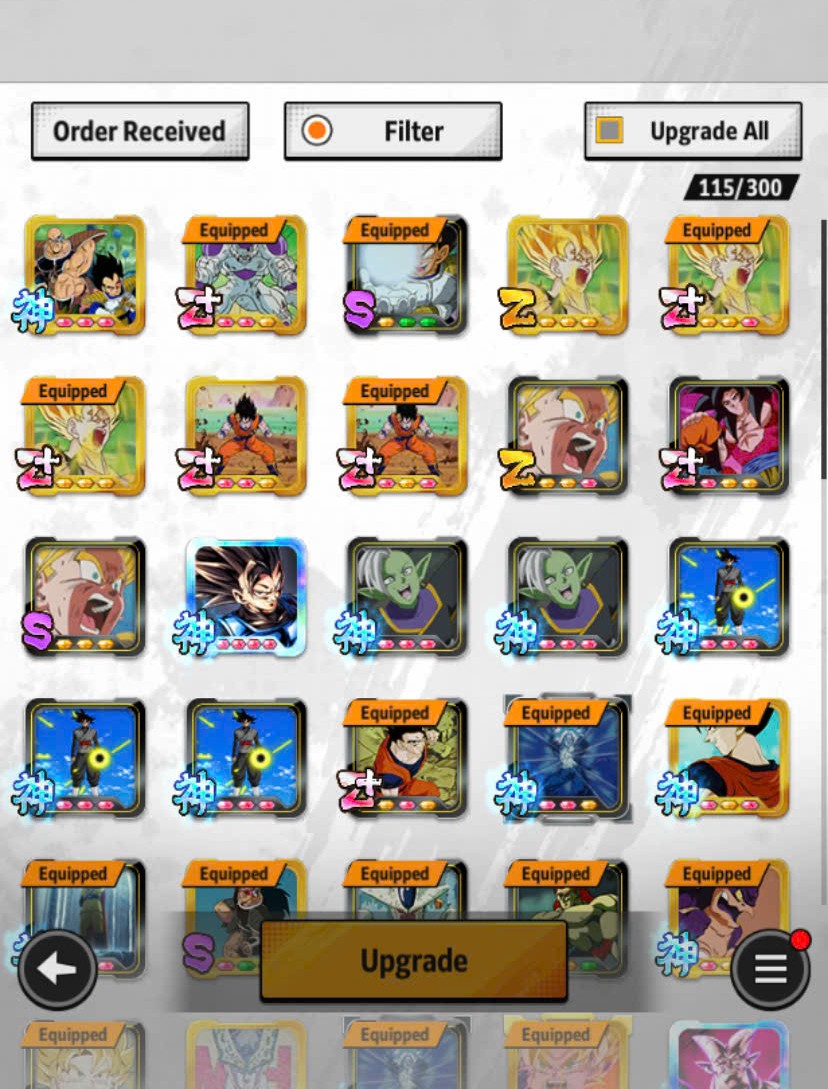Open the Filter options

pos(392,131)
